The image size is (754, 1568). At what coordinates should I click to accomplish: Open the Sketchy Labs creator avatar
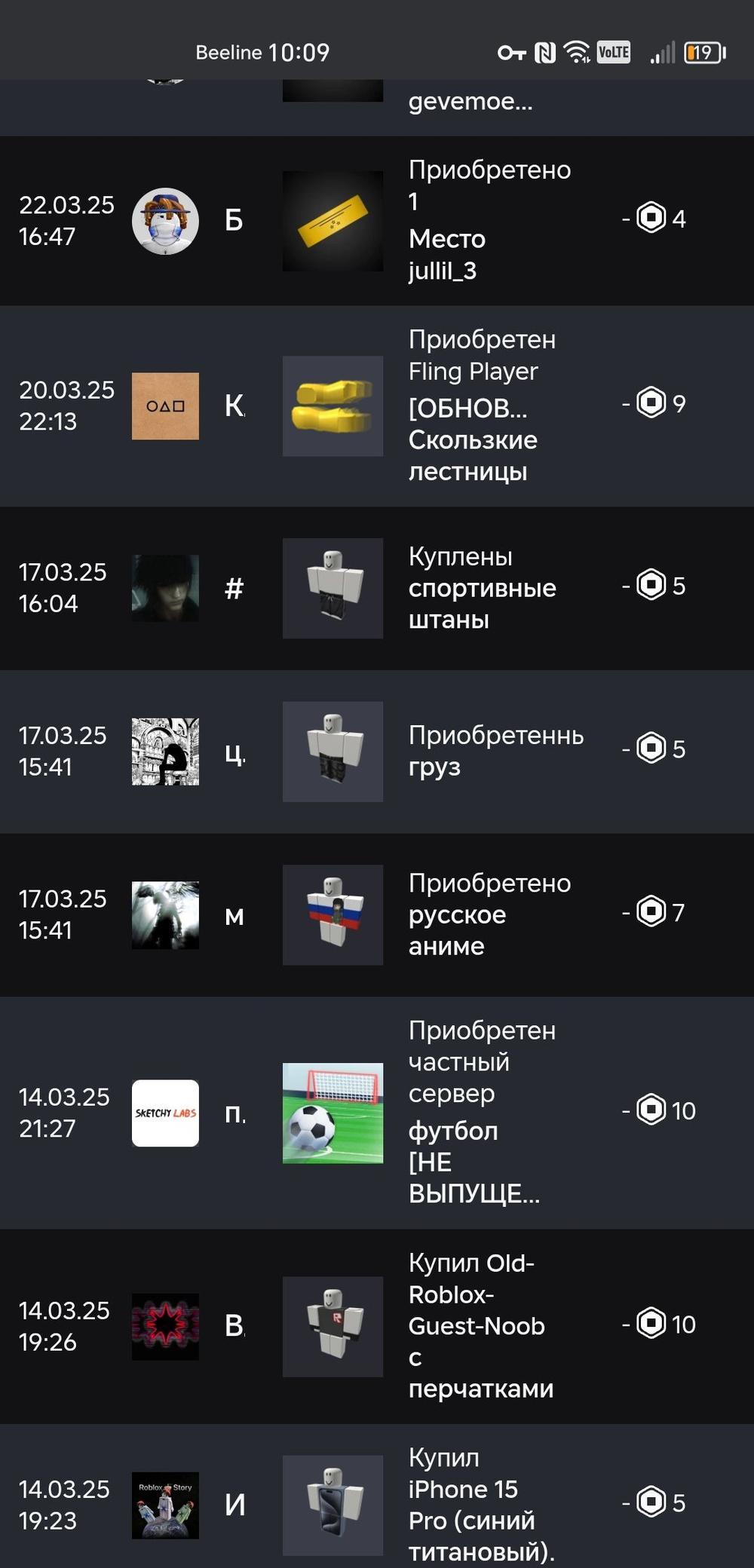coord(165,1113)
